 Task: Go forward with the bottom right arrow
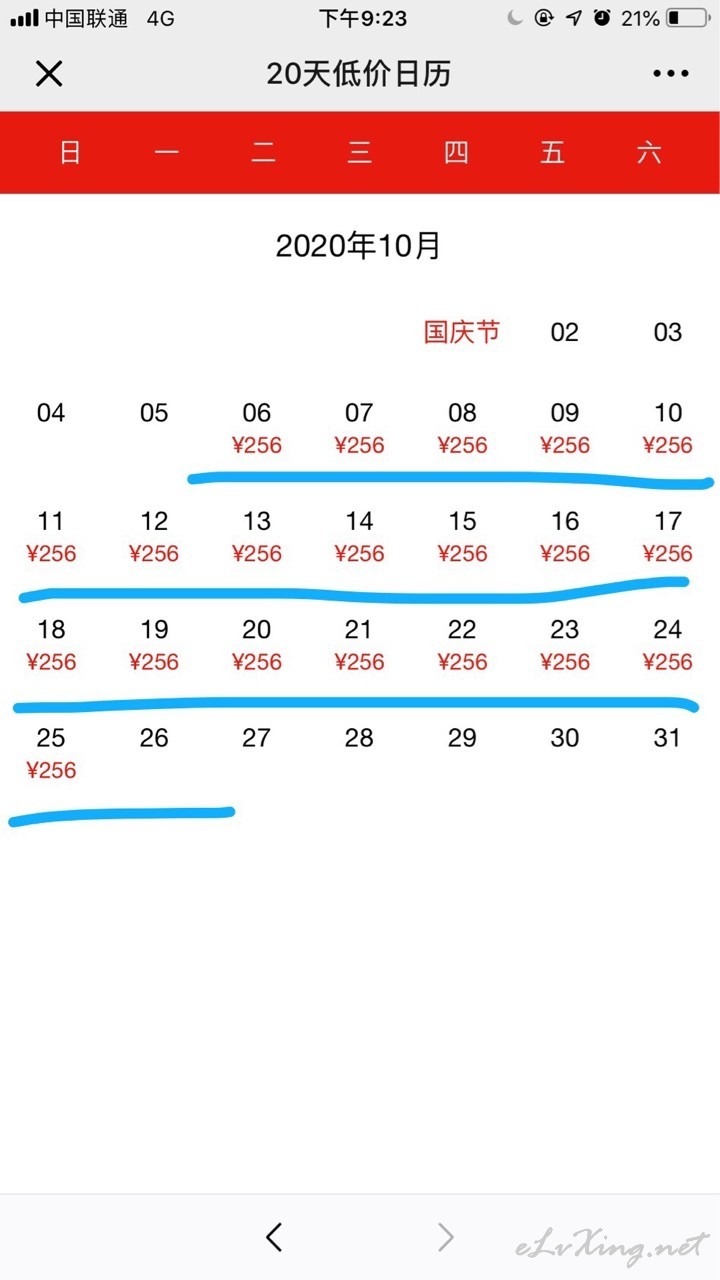point(446,1237)
